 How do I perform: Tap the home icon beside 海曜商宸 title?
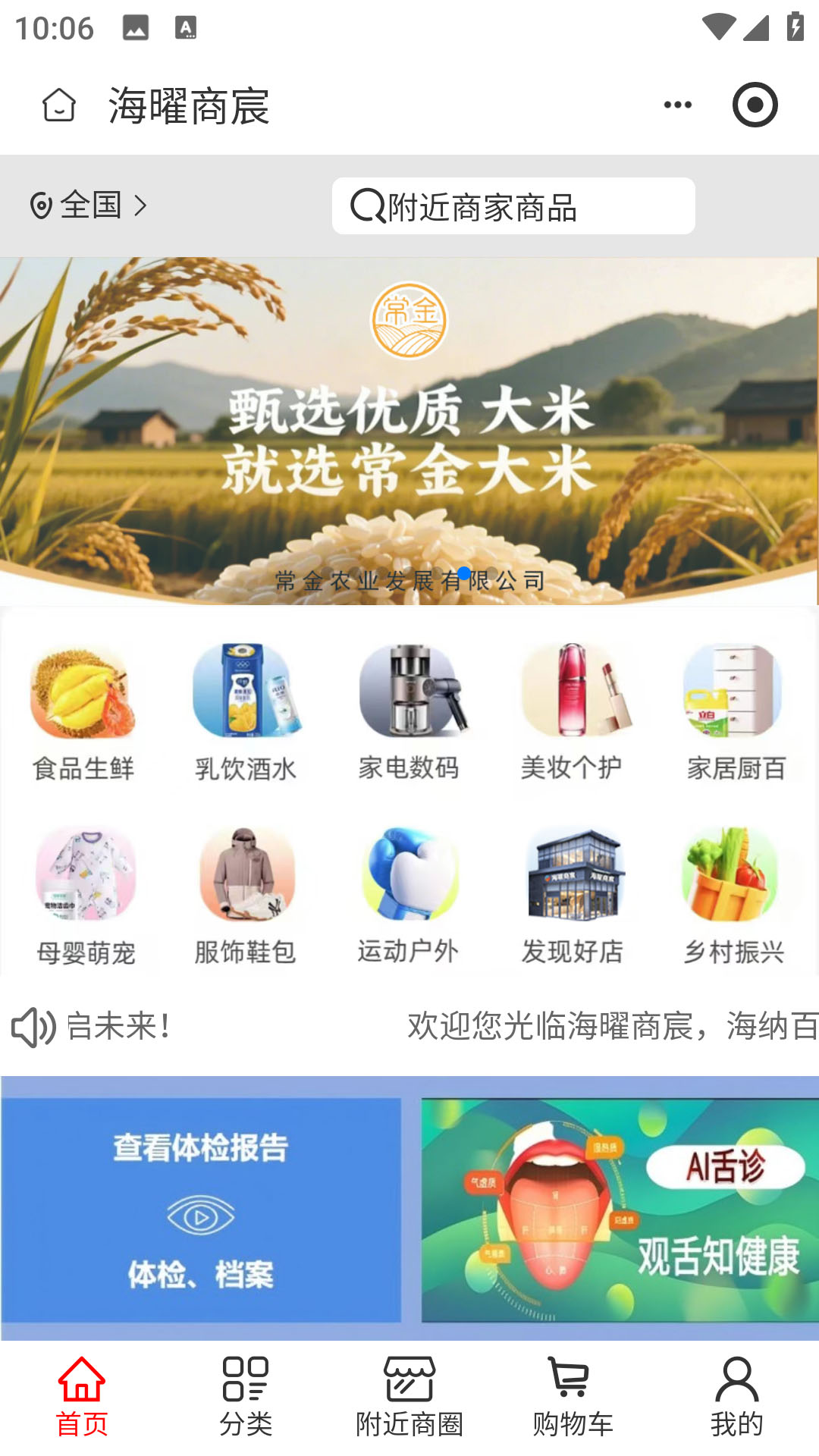(58, 106)
